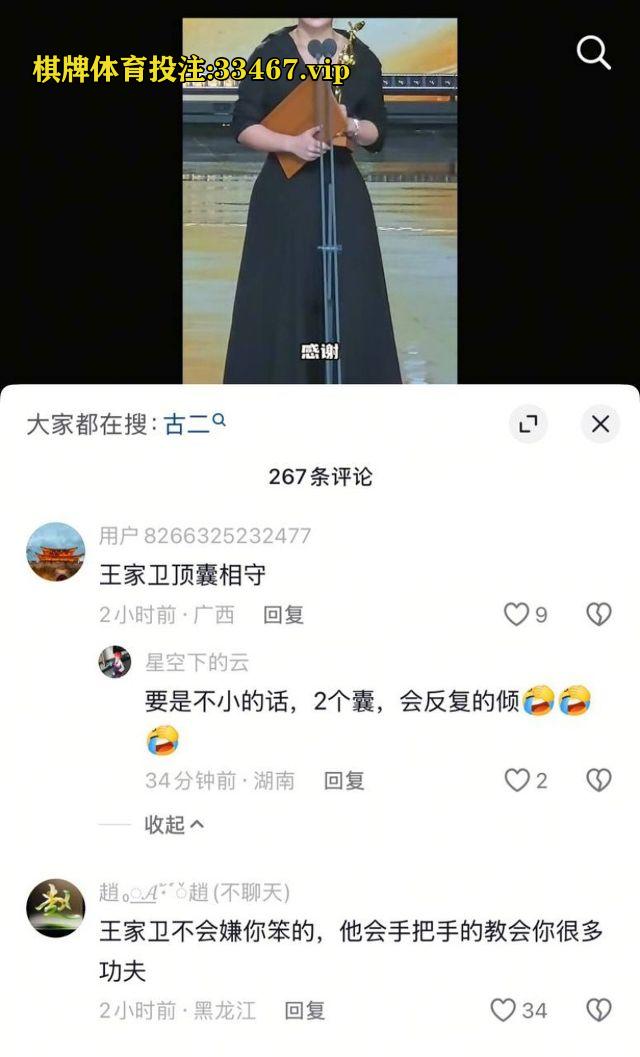Close the comments panel
The height and width of the screenshot is (1057, 640).
click(x=600, y=424)
